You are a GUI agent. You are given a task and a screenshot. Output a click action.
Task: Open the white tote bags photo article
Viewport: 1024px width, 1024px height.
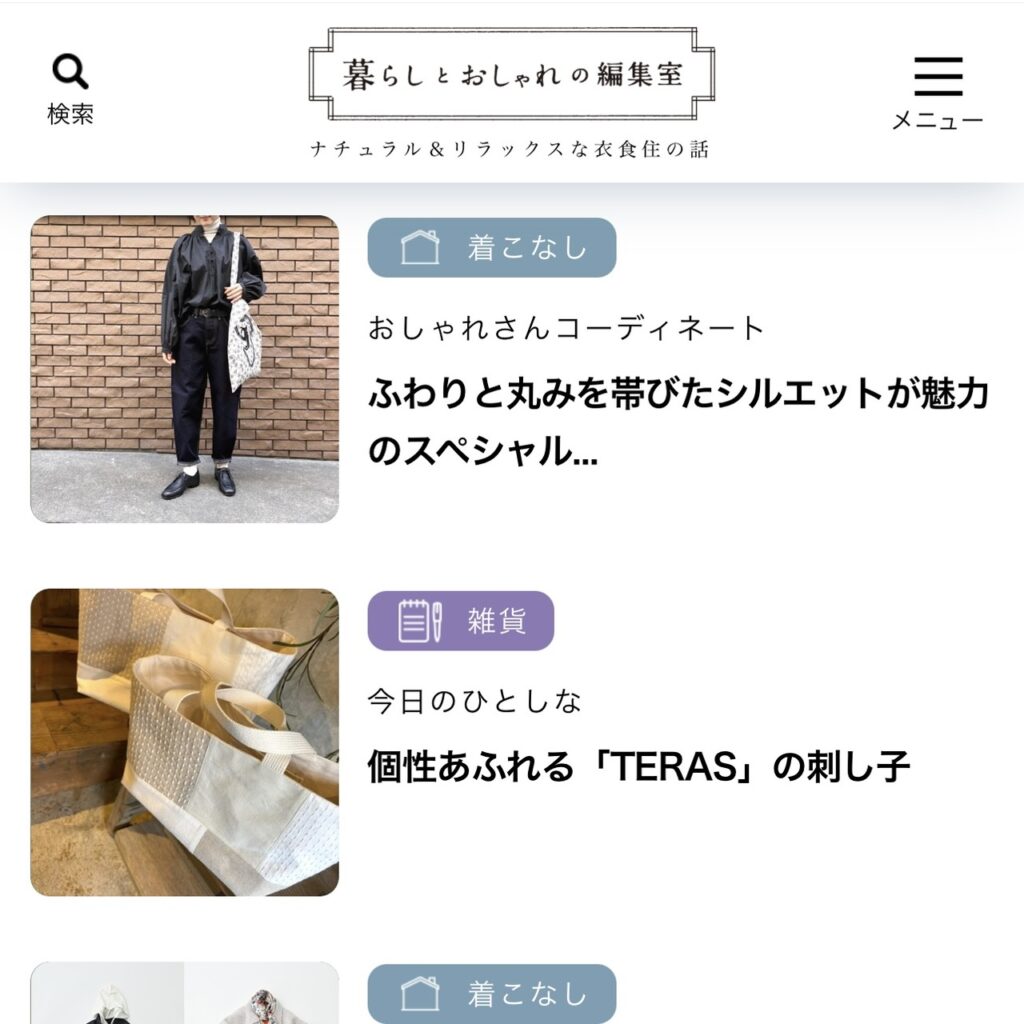[x=185, y=742]
